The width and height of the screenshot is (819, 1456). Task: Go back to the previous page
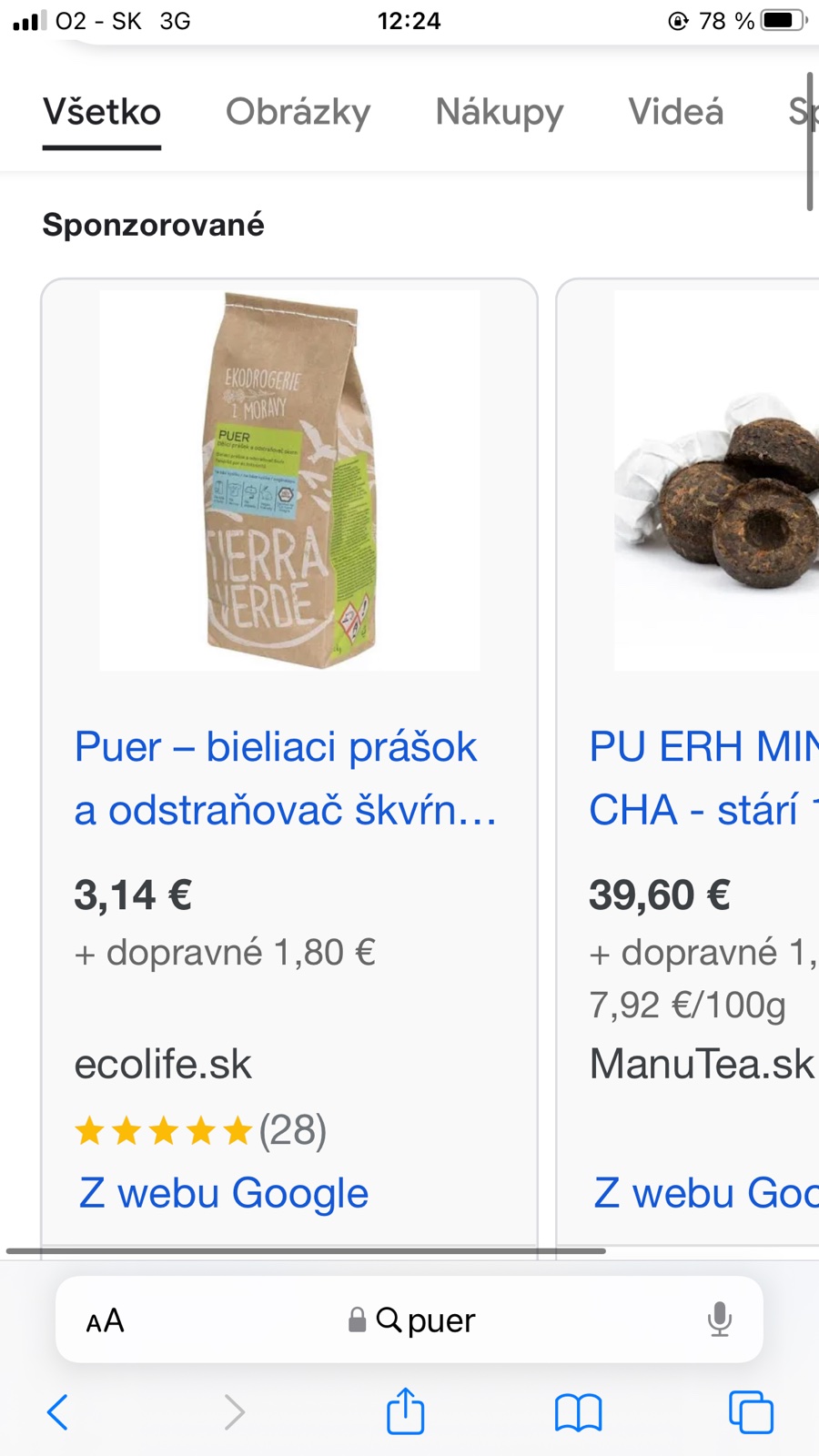[x=57, y=1412]
